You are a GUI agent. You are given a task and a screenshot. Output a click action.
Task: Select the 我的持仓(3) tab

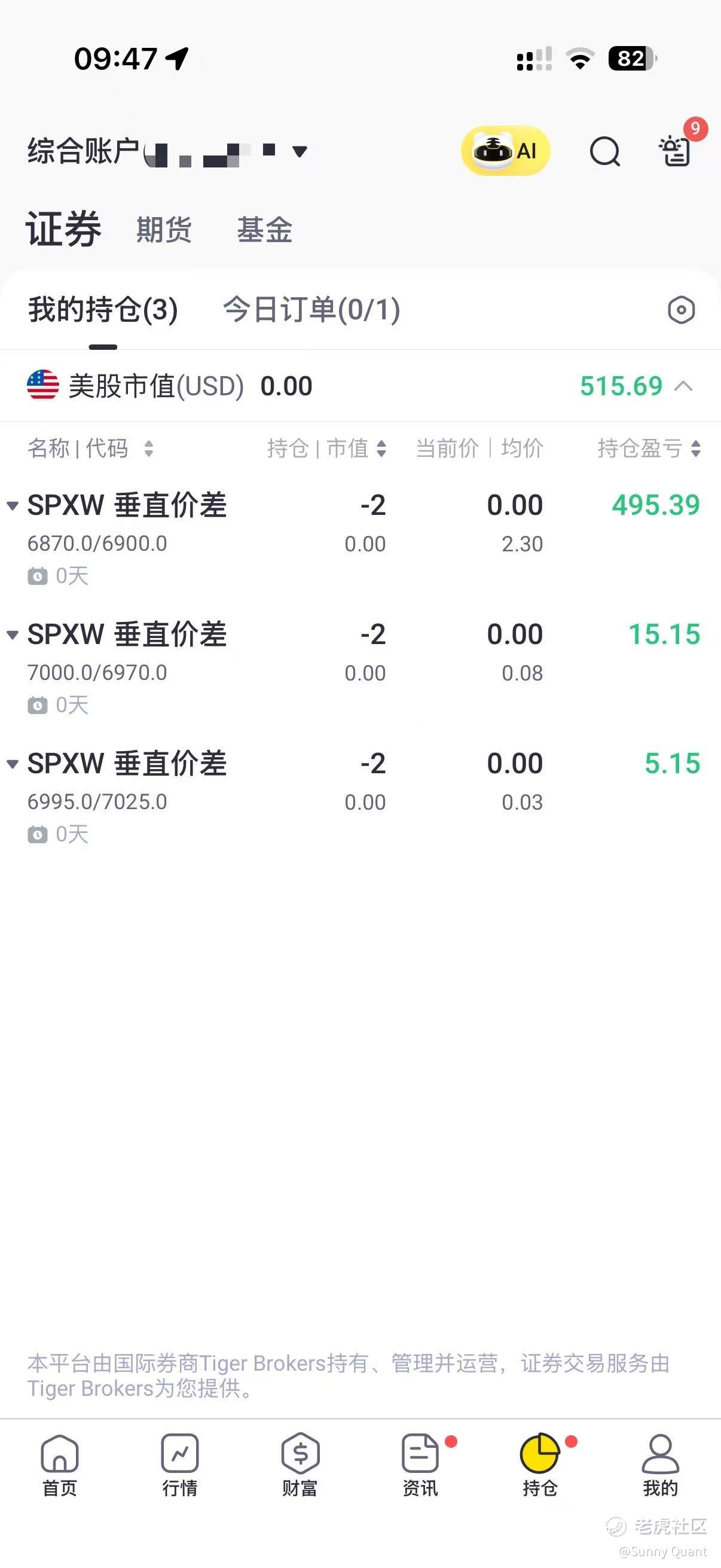point(103,310)
